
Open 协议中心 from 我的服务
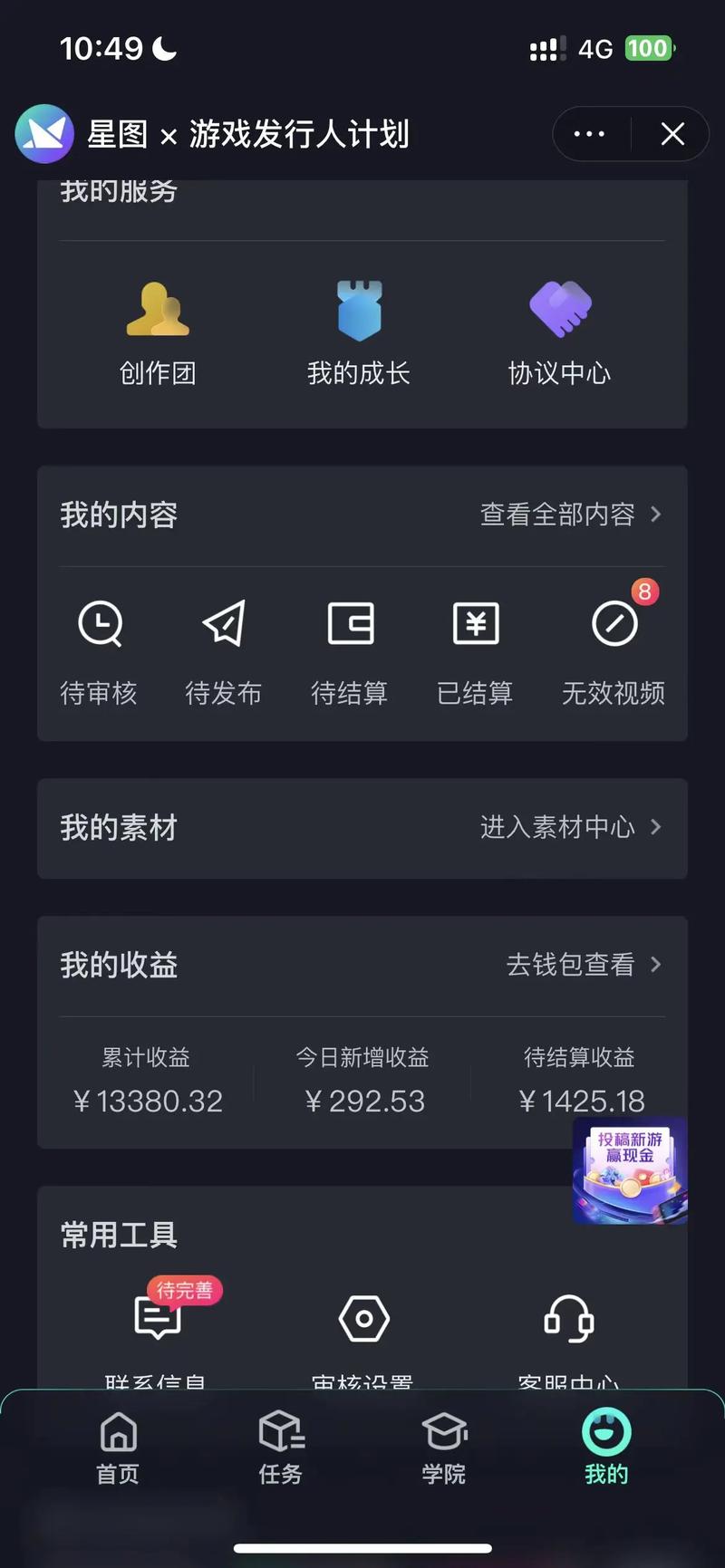click(559, 331)
